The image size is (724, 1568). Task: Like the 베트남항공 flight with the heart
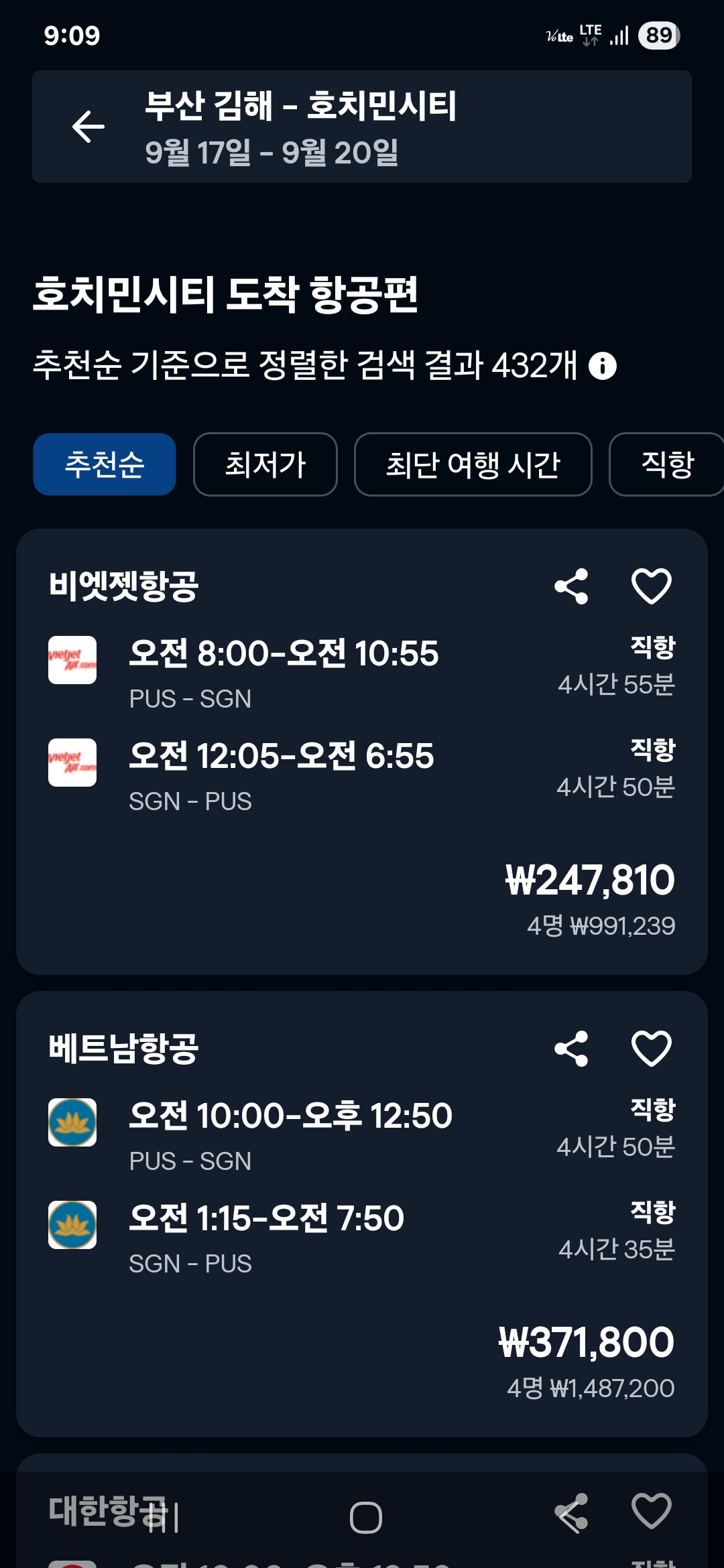[651, 1049]
